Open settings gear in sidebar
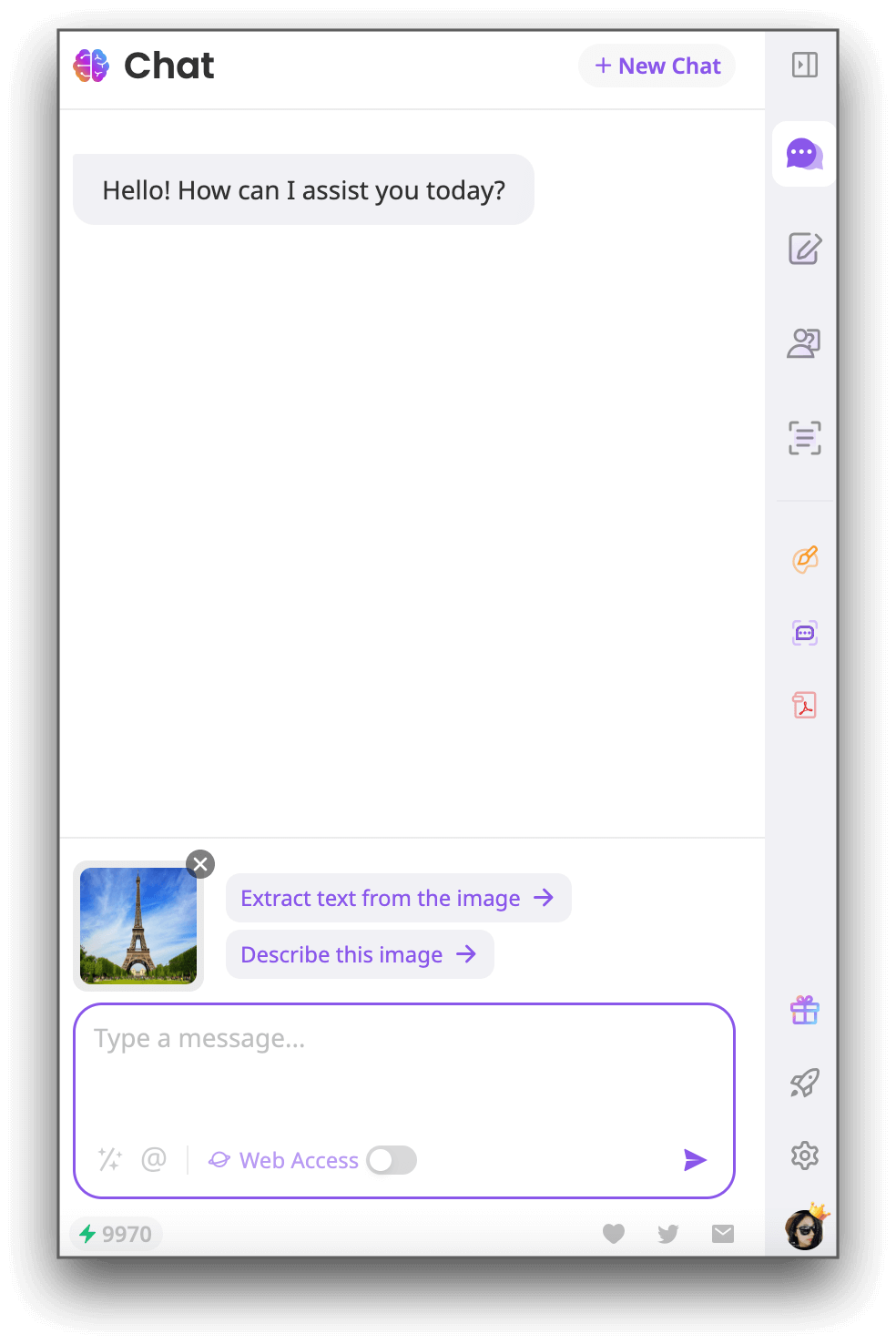 tap(804, 1156)
